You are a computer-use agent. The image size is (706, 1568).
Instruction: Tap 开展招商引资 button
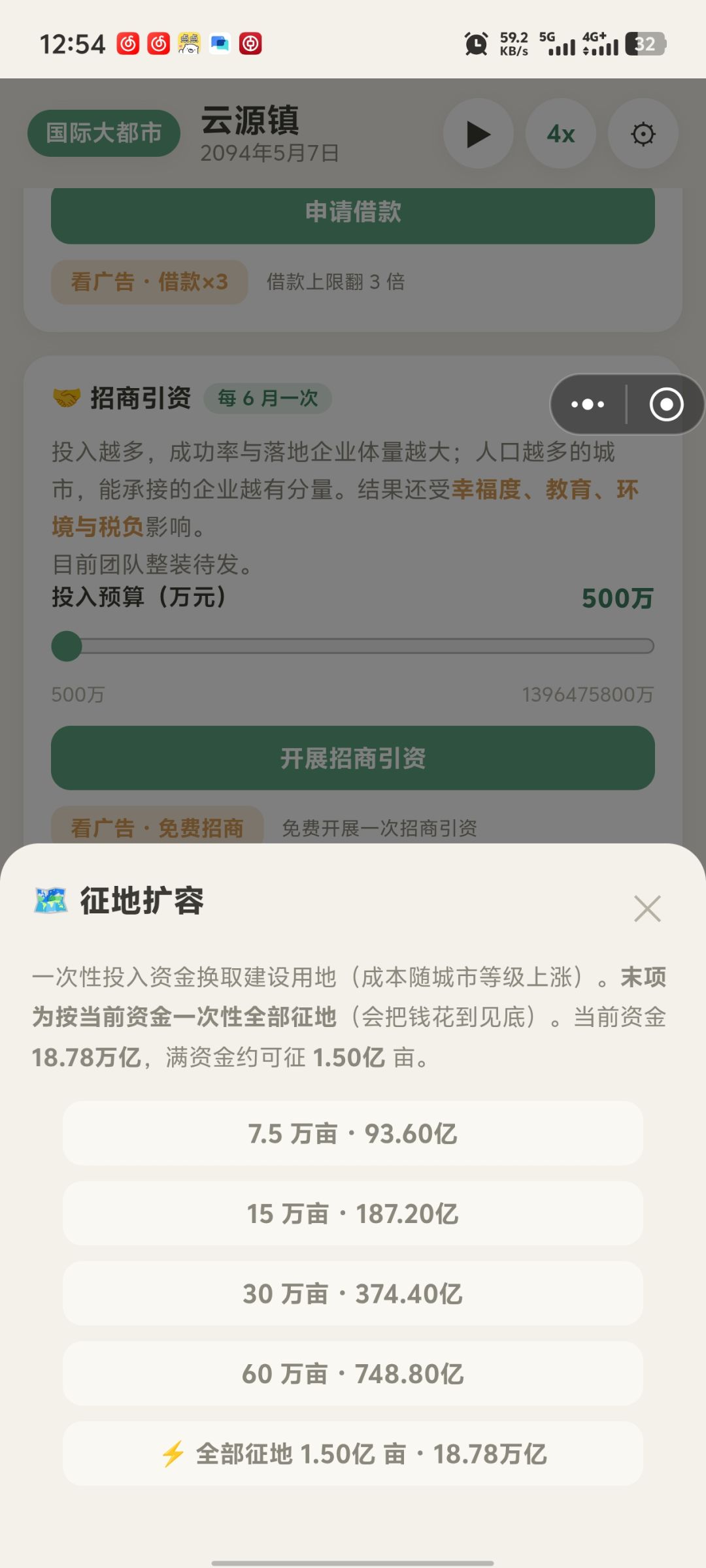pos(353,758)
